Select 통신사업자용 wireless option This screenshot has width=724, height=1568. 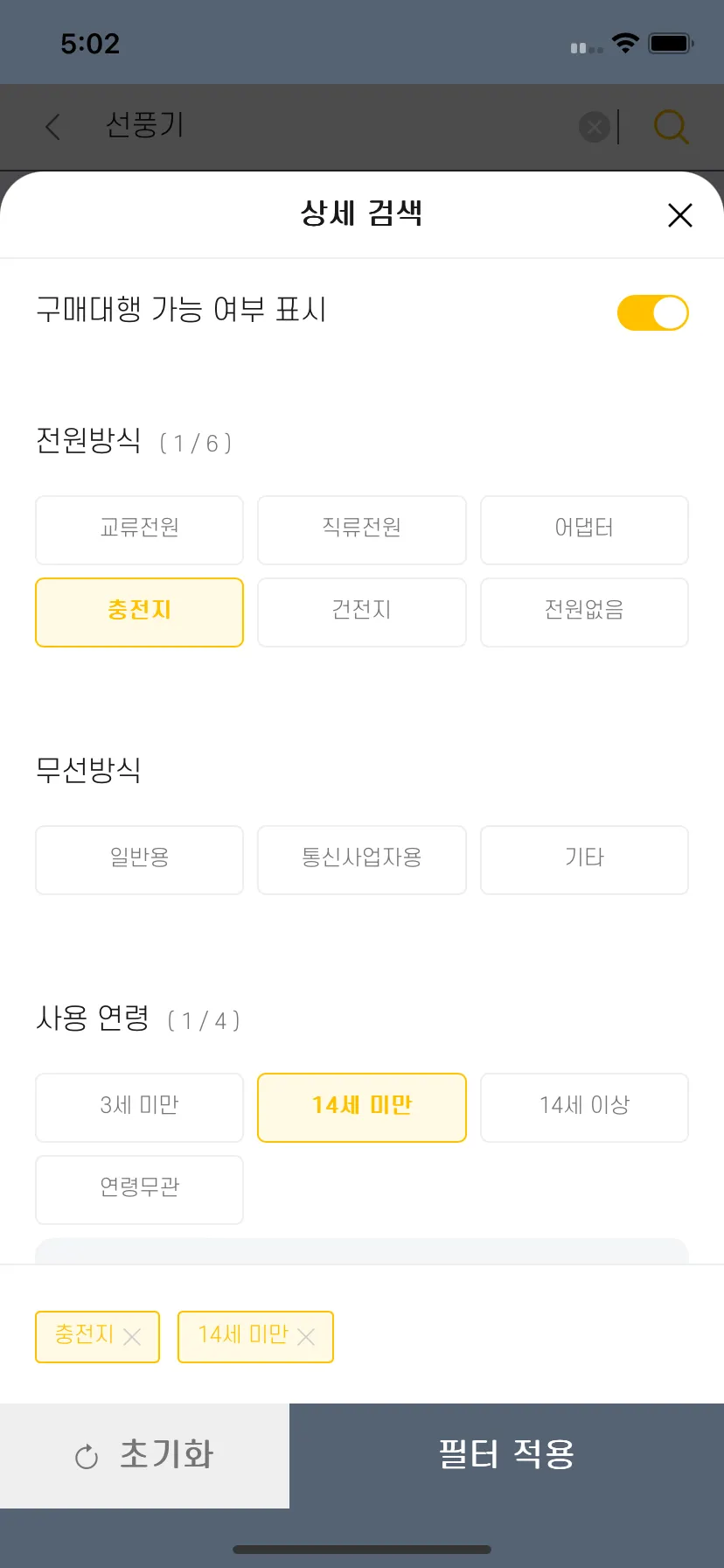point(361,859)
